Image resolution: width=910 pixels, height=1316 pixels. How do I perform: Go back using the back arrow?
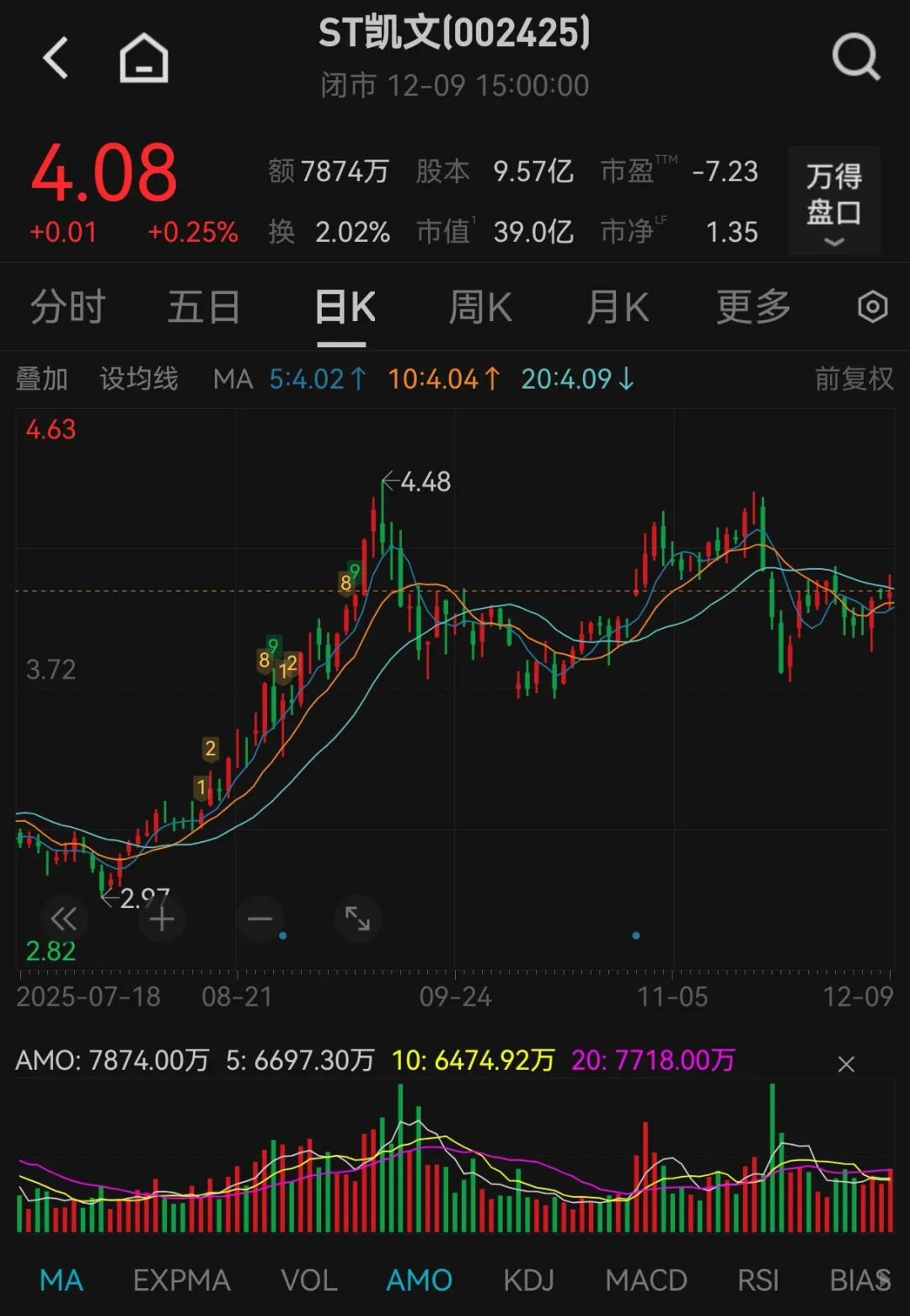[x=56, y=58]
